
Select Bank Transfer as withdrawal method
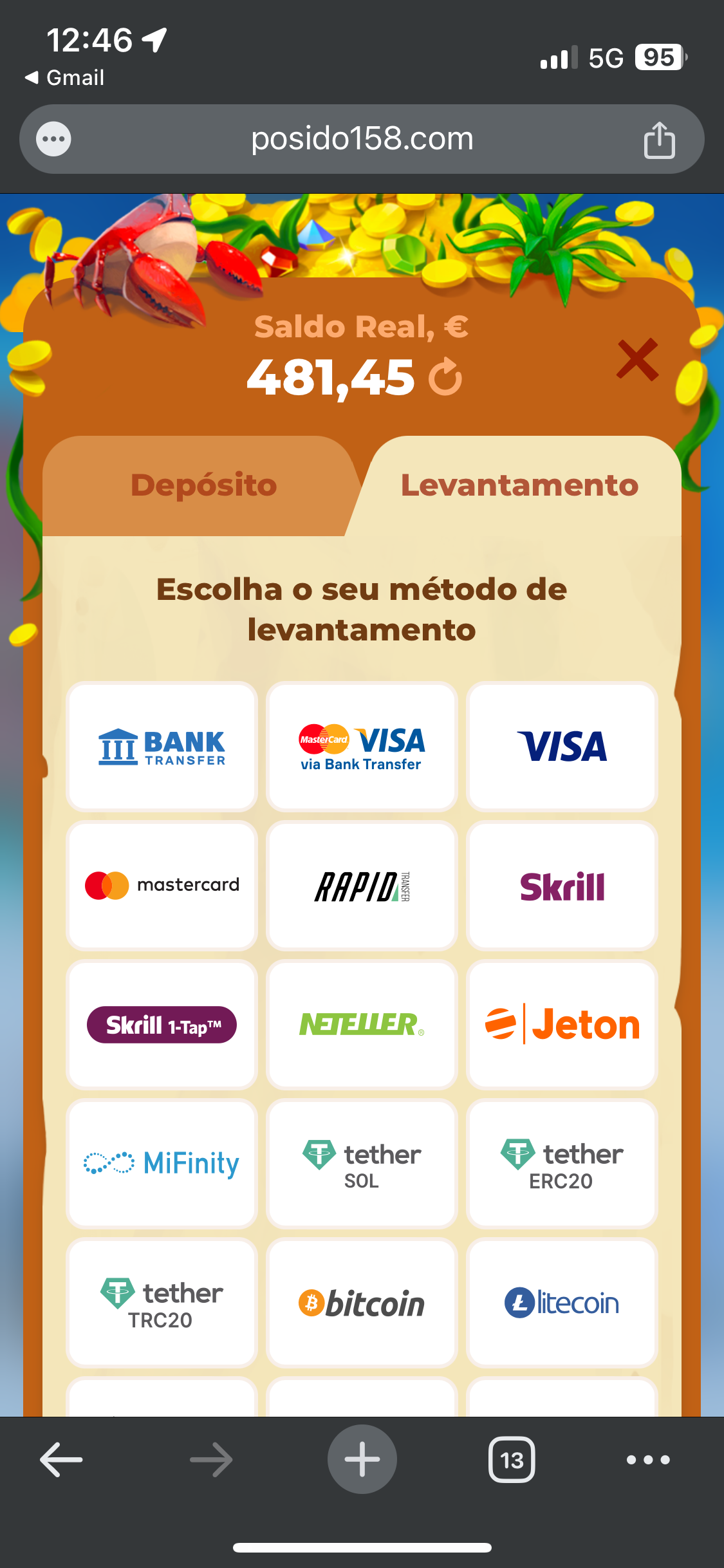click(162, 747)
